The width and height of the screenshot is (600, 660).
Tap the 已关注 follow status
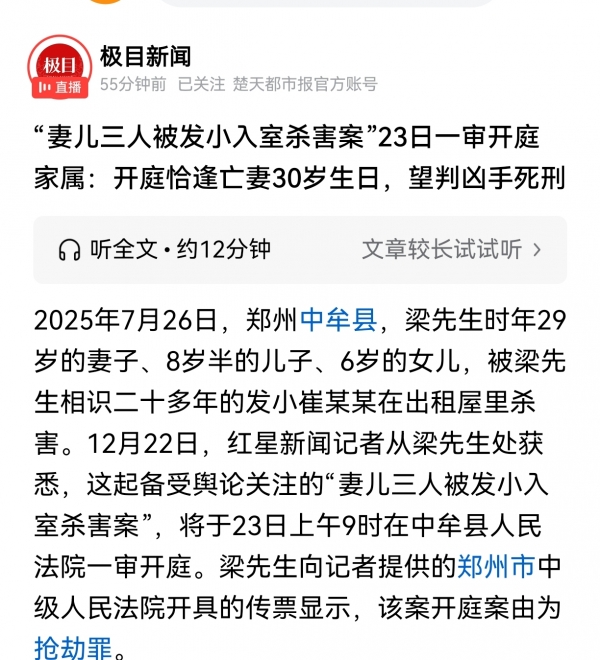[x=201, y=85]
